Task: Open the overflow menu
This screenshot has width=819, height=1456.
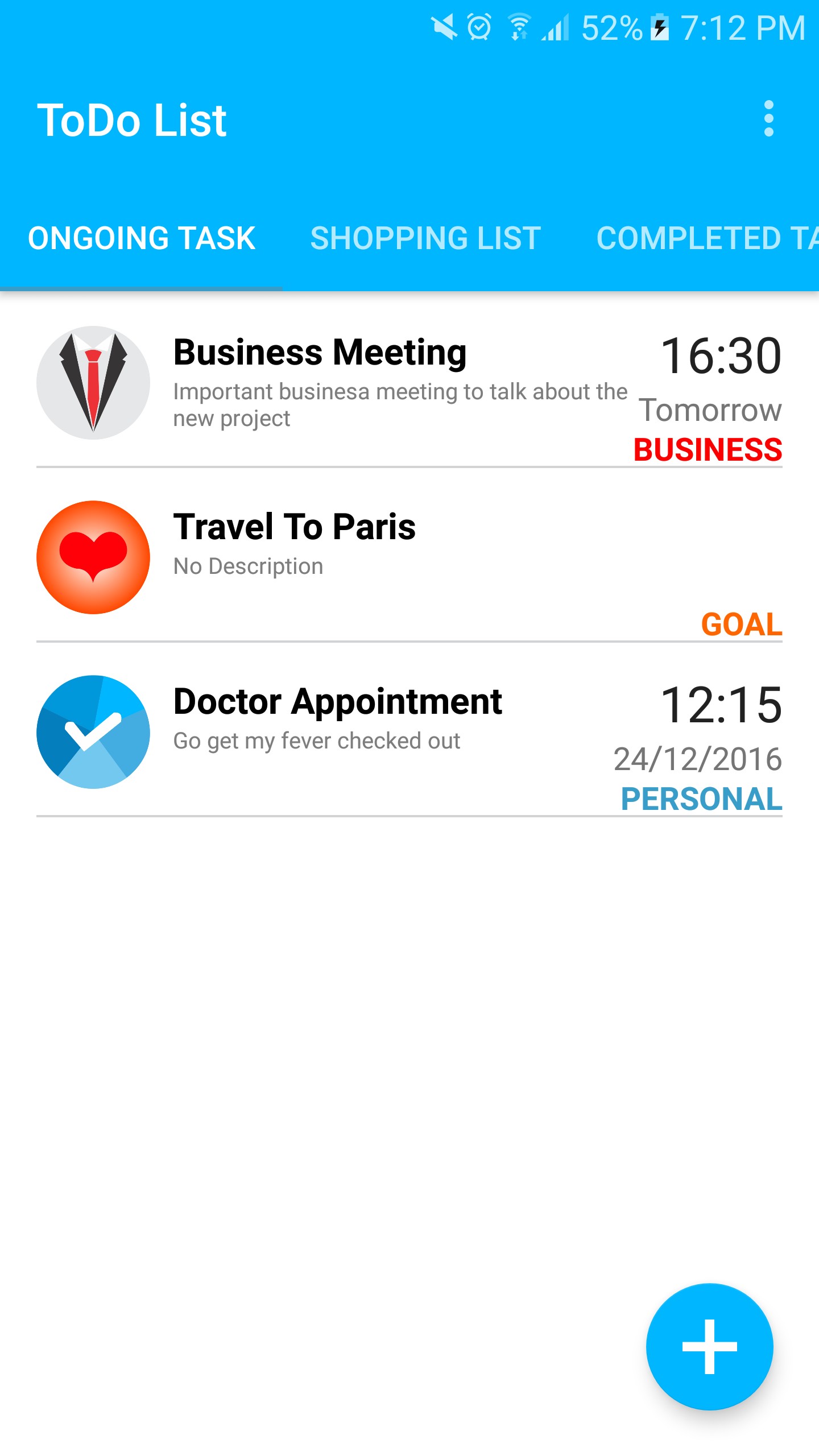Action: click(768, 119)
